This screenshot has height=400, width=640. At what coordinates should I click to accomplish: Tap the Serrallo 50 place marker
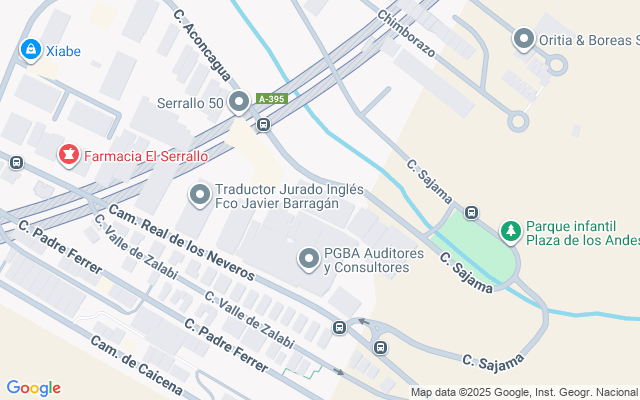tap(239, 102)
